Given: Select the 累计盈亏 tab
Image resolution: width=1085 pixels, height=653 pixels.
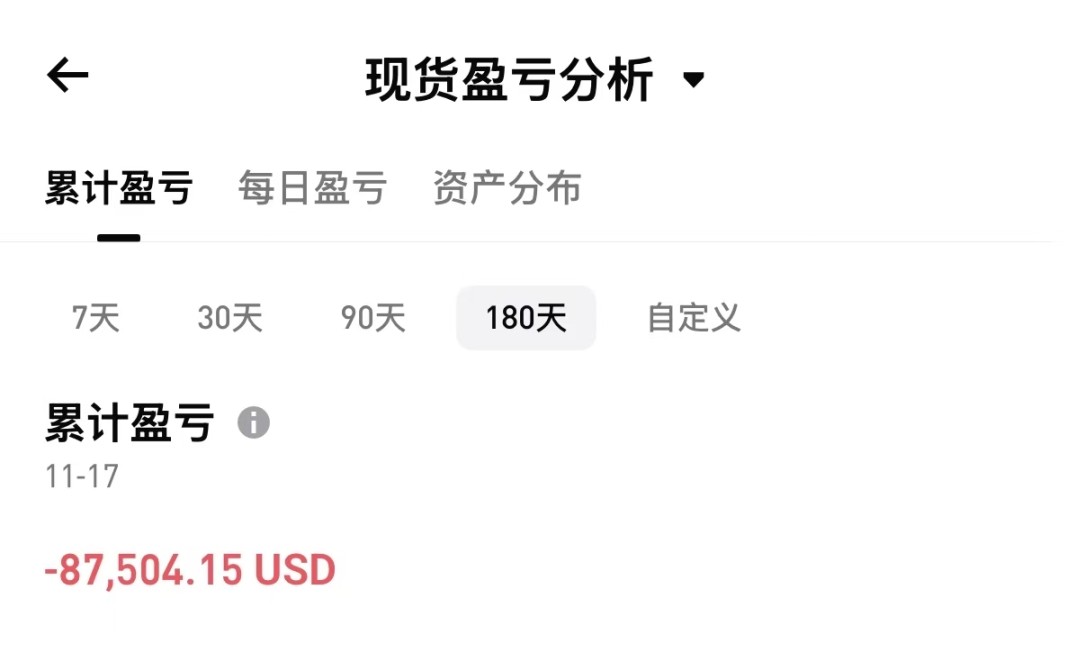Looking at the screenshot, I should (x=119, y=188).
